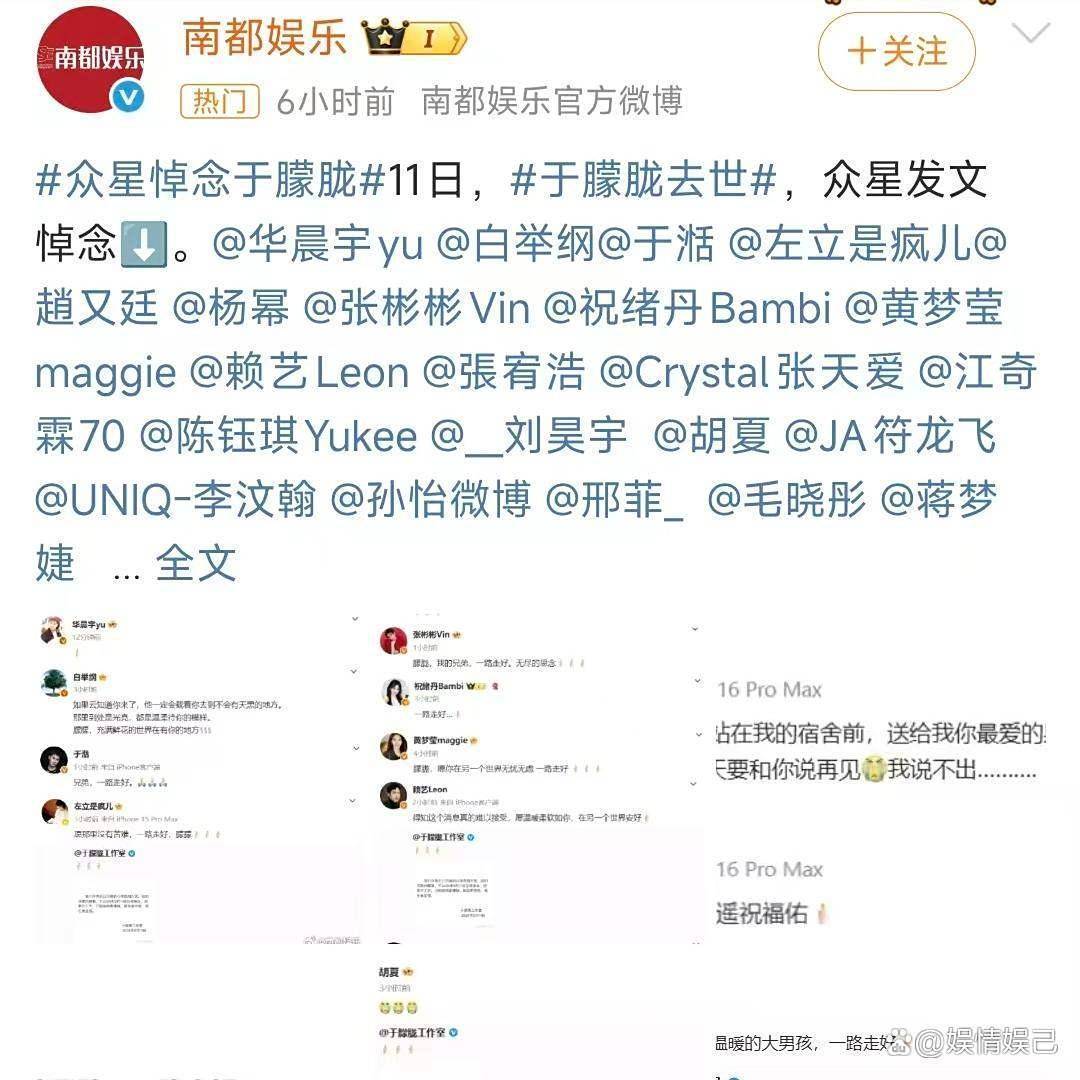Follow 南都娱乐 with the 关注 button
The height and width of the screenshot is (1080, 1080).
(x=896, y=52)
